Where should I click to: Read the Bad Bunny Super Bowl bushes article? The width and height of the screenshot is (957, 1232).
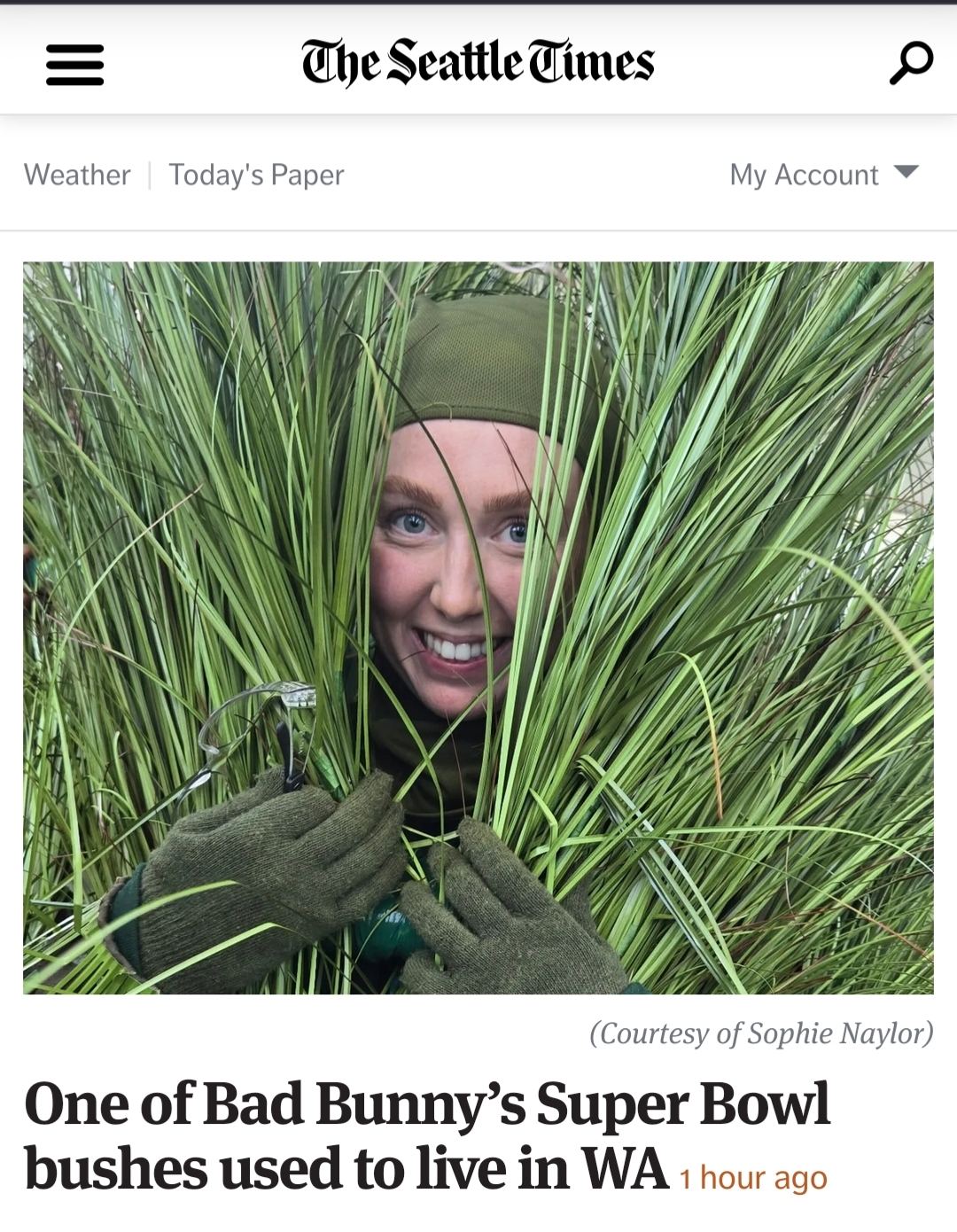pyautogui.click(x=427, y=1136)
